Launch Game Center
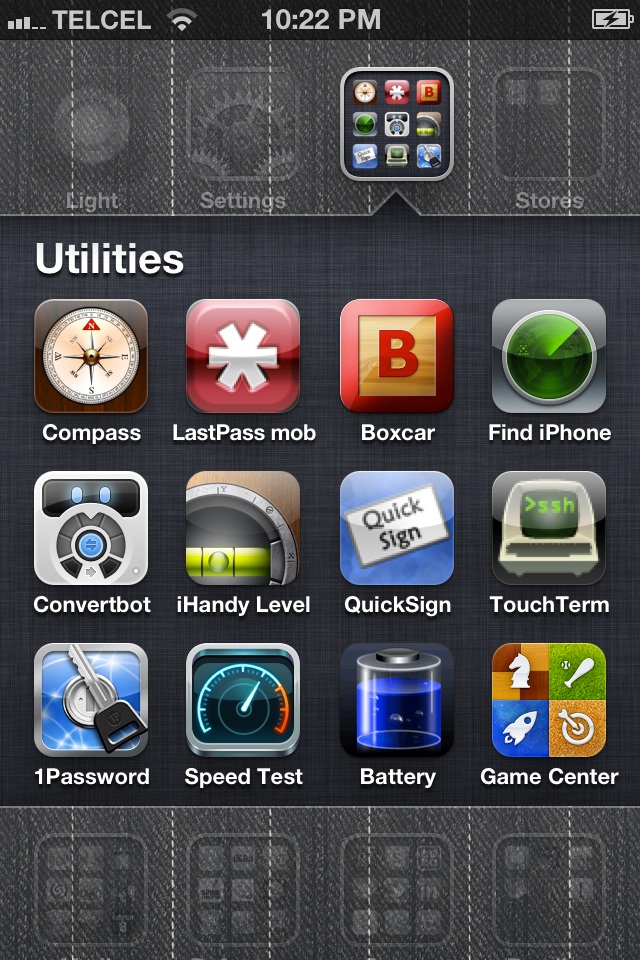Screen dimensions: 640x960 549,700
